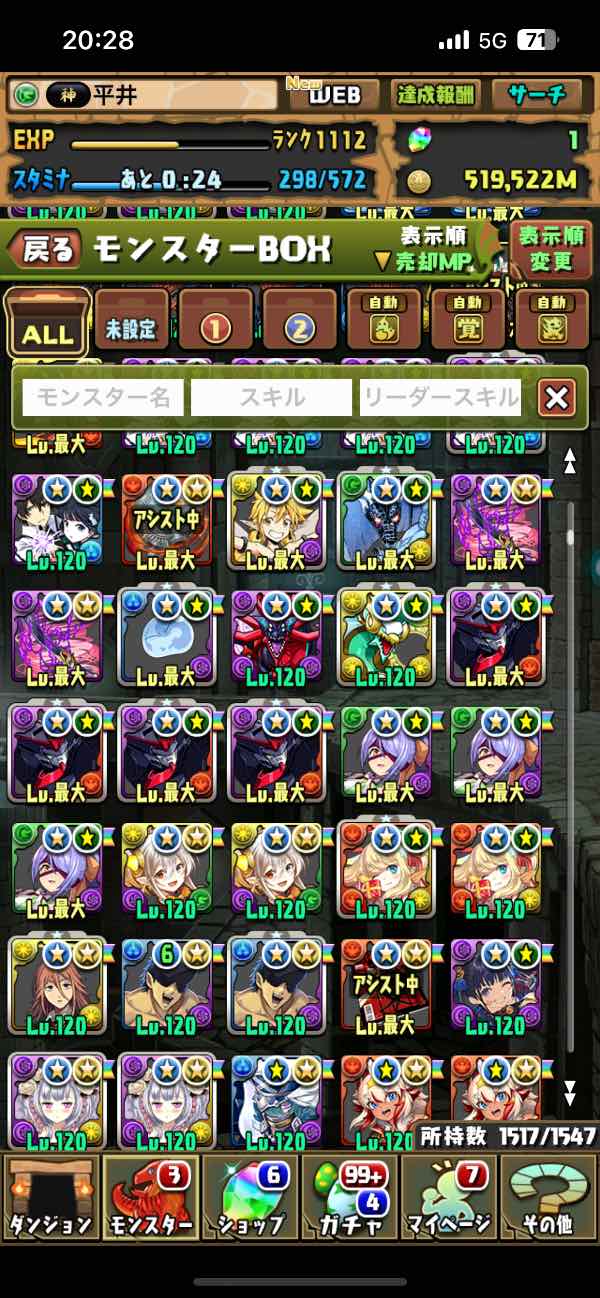Select the 未設定 filter tab
This screenshot has width=600, height=1298.
pos(132,325)
